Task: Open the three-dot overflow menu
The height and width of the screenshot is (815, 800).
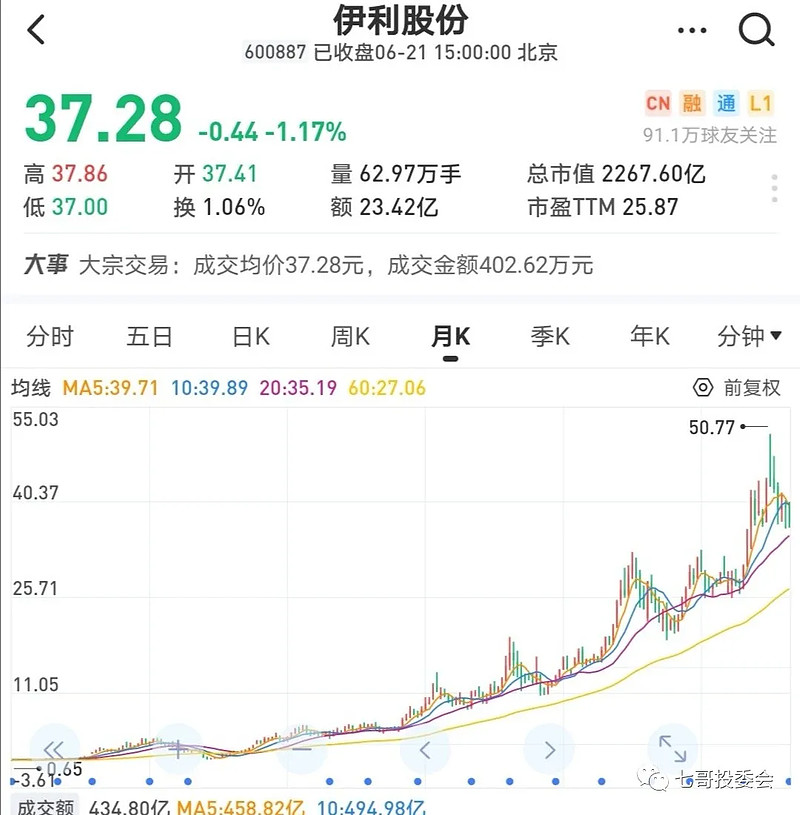Action: tap(692, 30)
